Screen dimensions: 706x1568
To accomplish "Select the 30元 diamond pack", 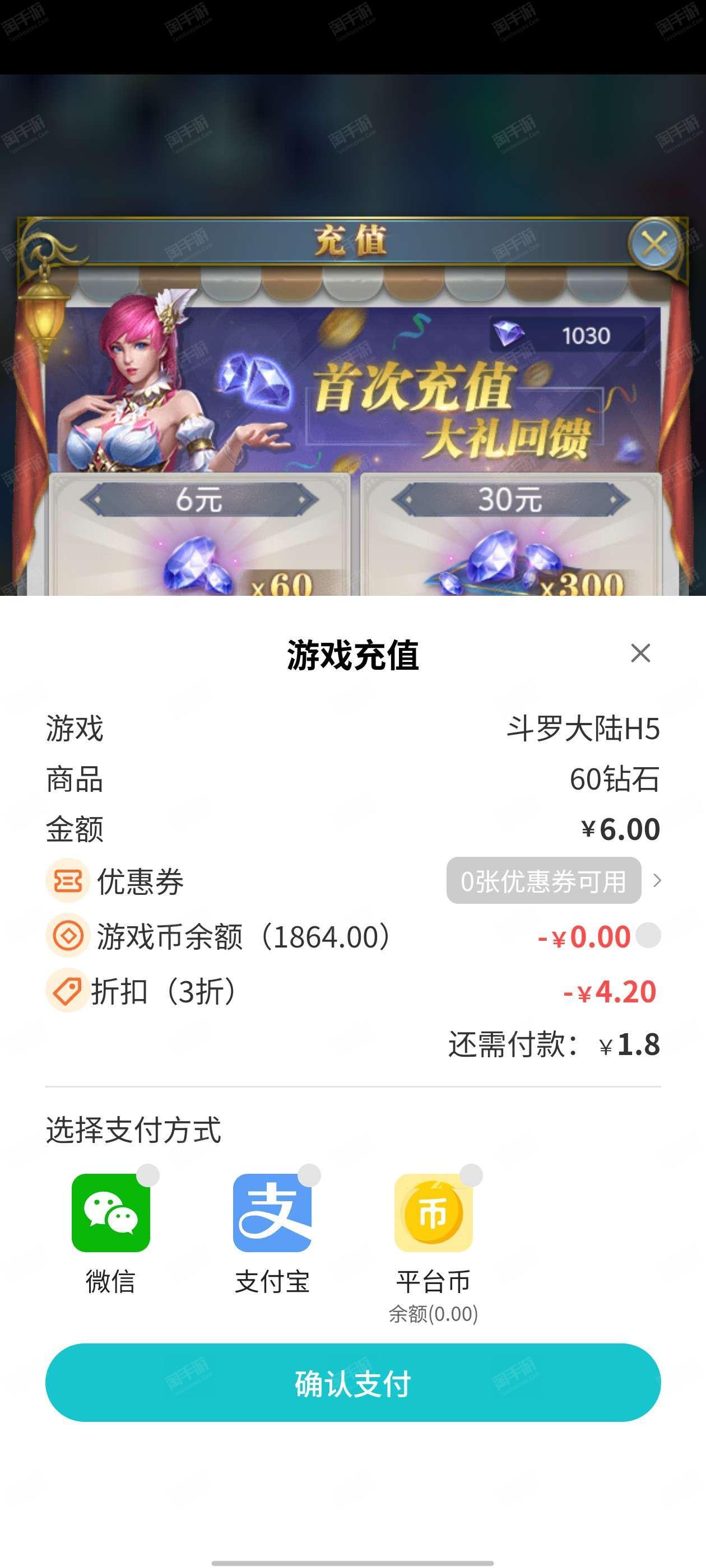I will click(x=510, y=534).
